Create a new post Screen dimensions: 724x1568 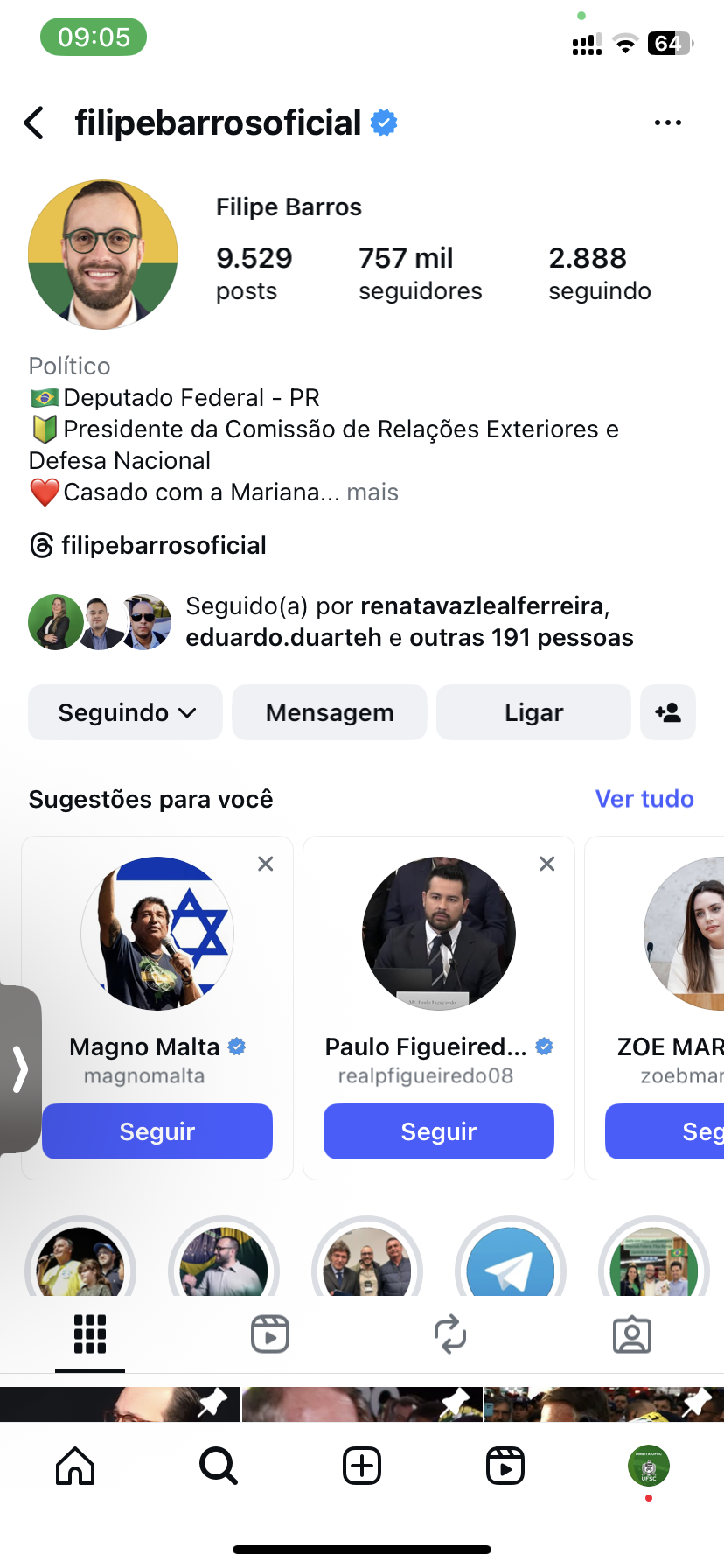click(362, 1466)
